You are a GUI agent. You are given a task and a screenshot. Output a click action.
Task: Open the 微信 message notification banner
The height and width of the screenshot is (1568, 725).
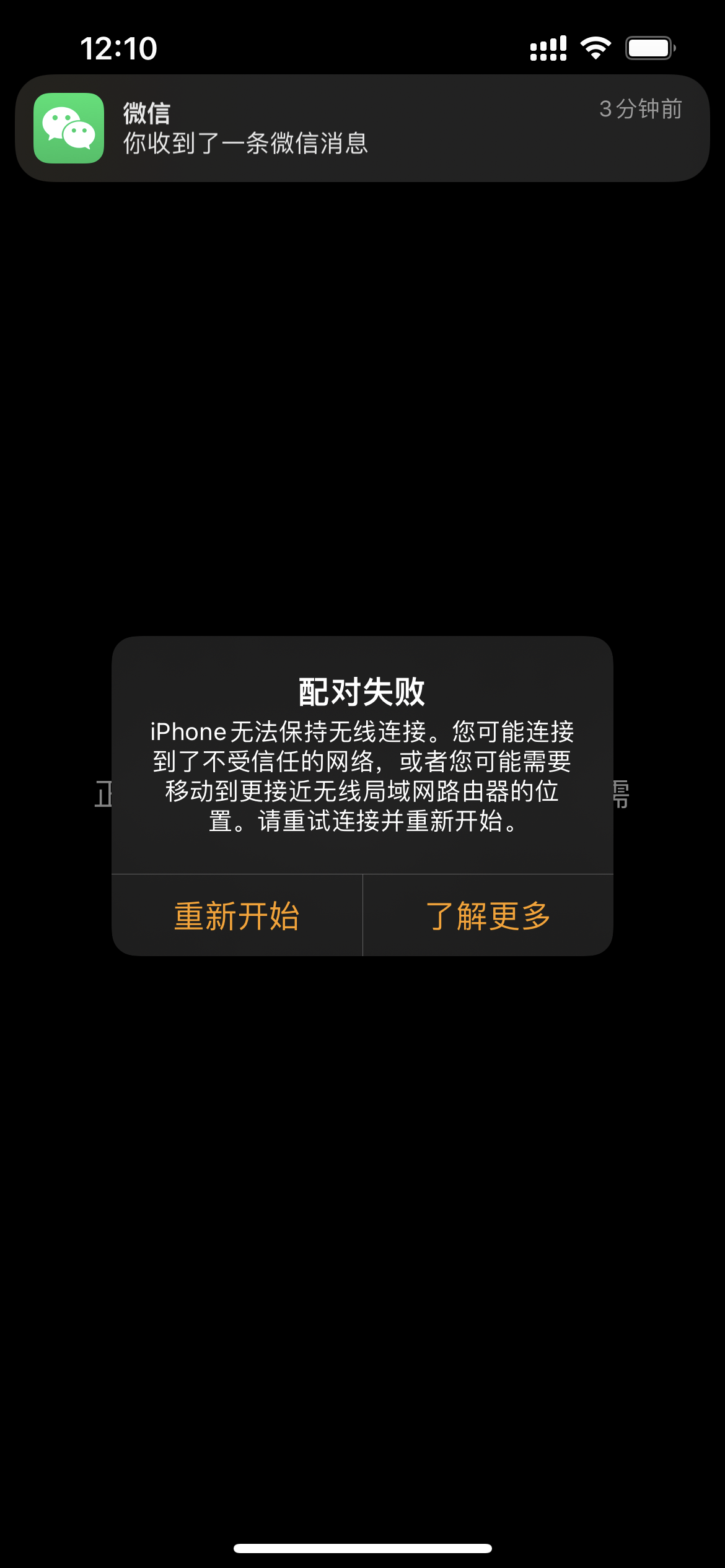(362, 128)
